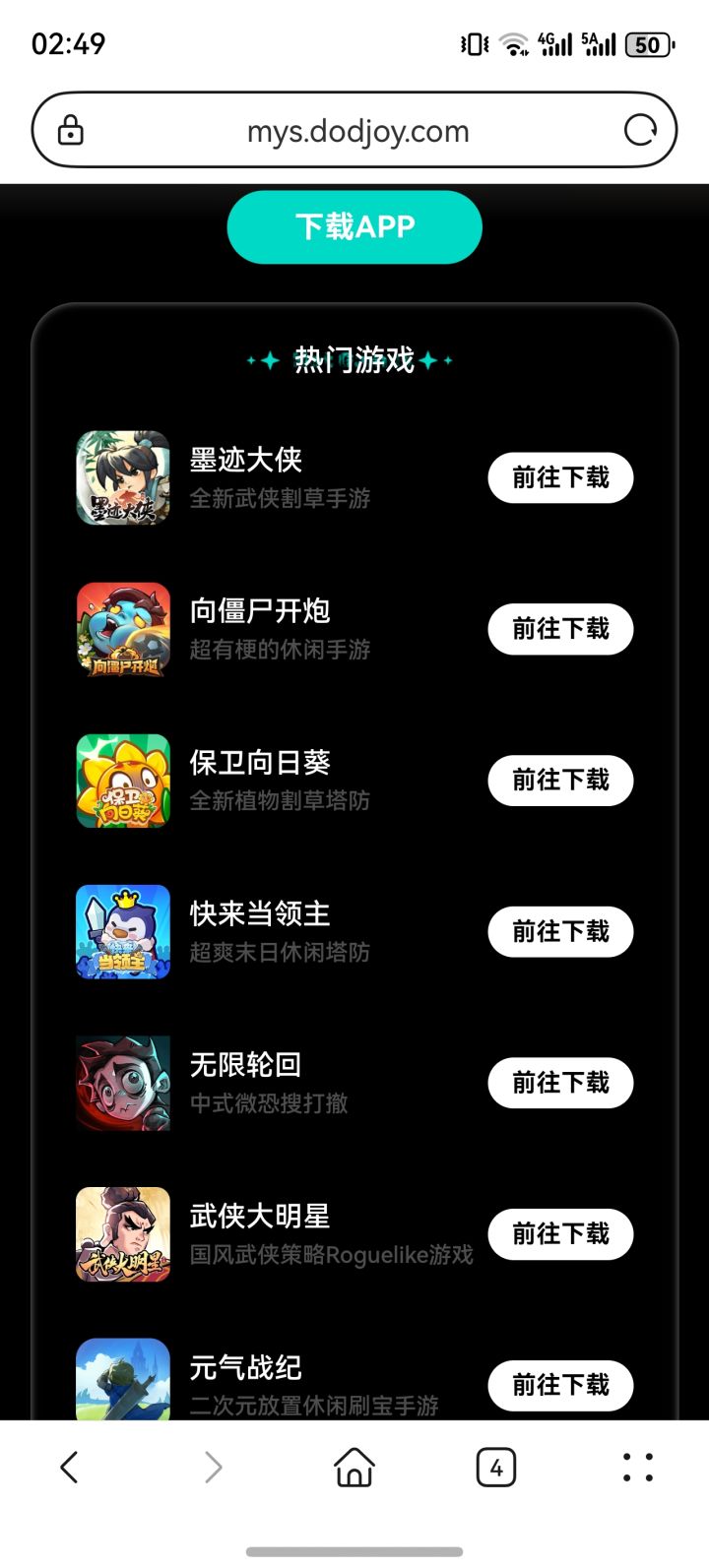Tap the refresh icon to reload the page
The height and width of the screenshot is (1568, 709).
click(641, 129)
